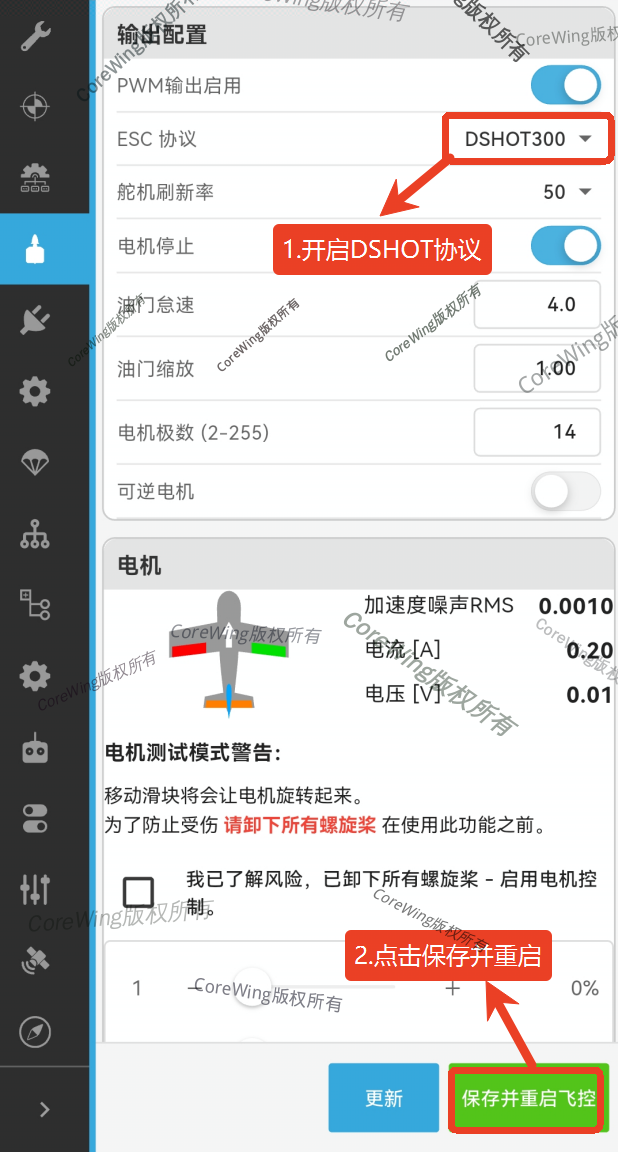This screenshot has width=618, height=1152.
Task: Tap the plus button for motor 1
Action: pos(452,988)
